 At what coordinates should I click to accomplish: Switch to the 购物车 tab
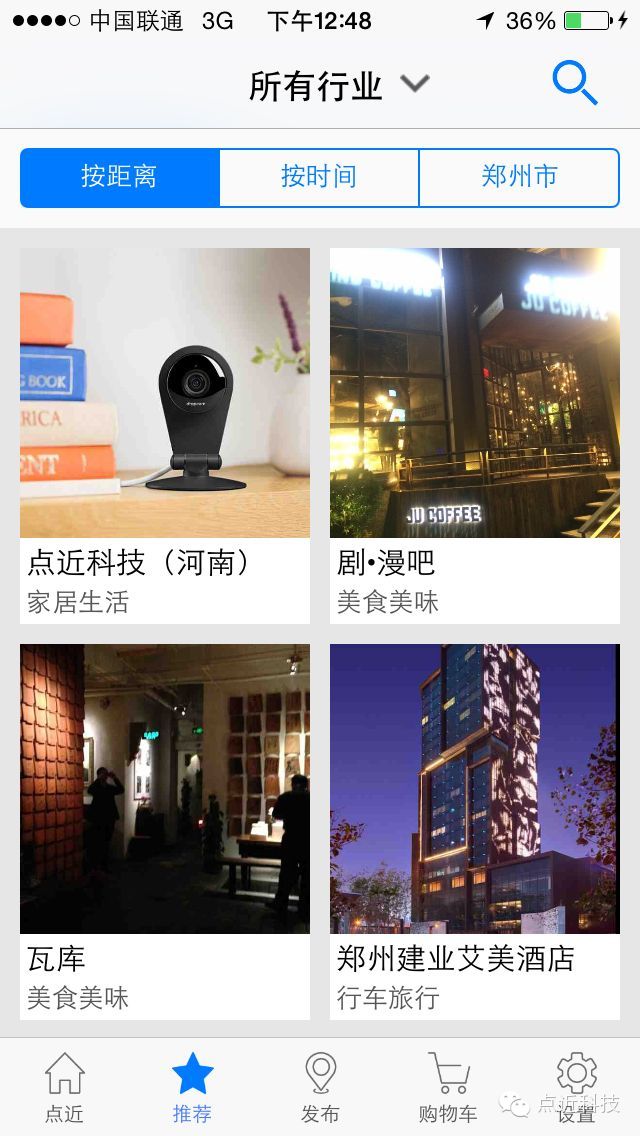448,1087
